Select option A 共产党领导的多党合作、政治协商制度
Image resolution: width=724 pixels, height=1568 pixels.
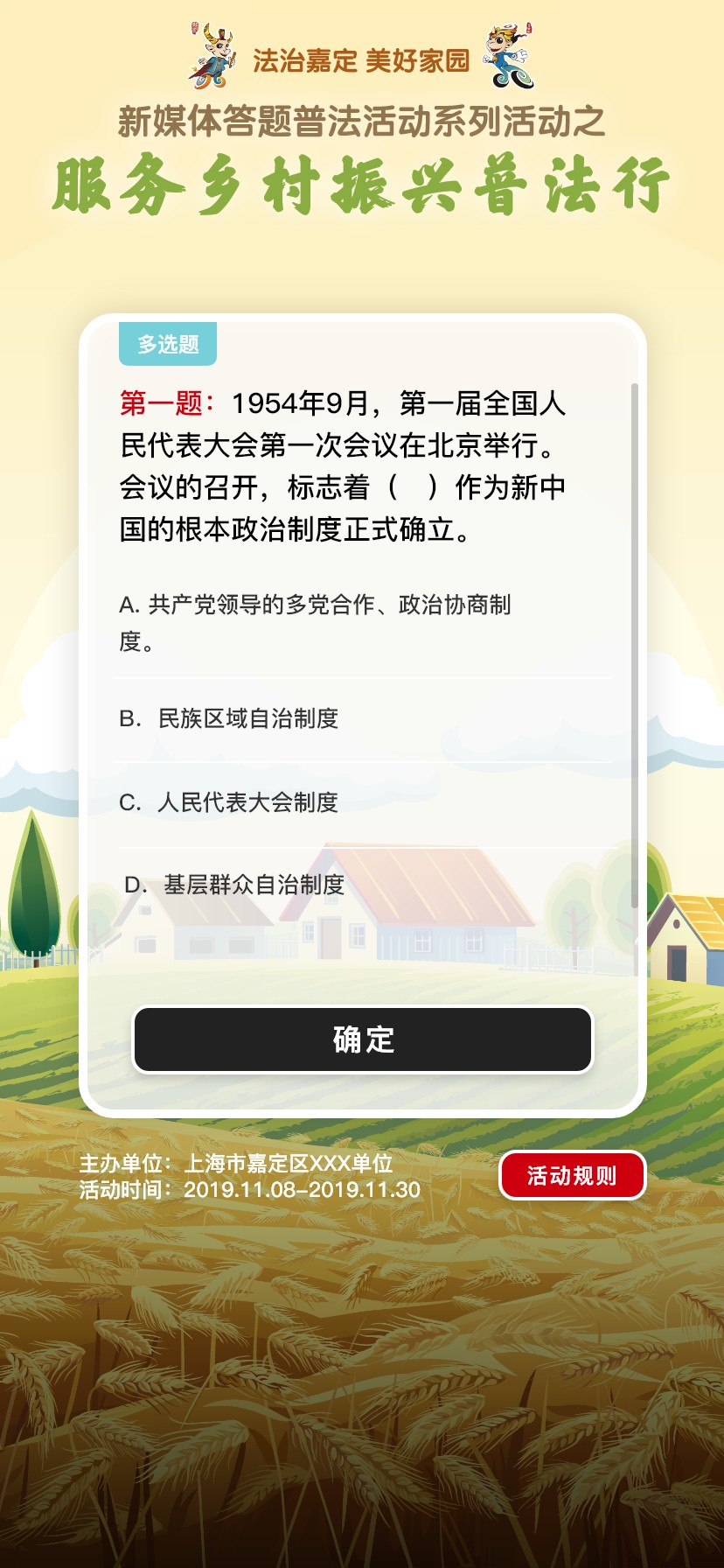coord(362,623)
